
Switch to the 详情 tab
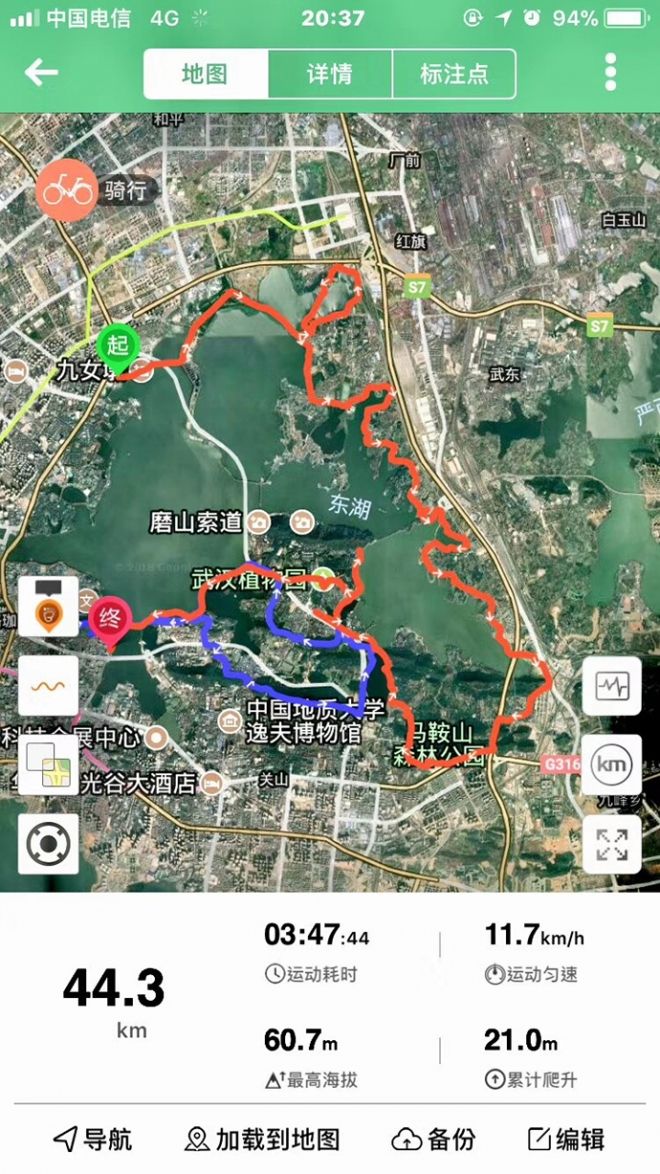pos(330,74)
